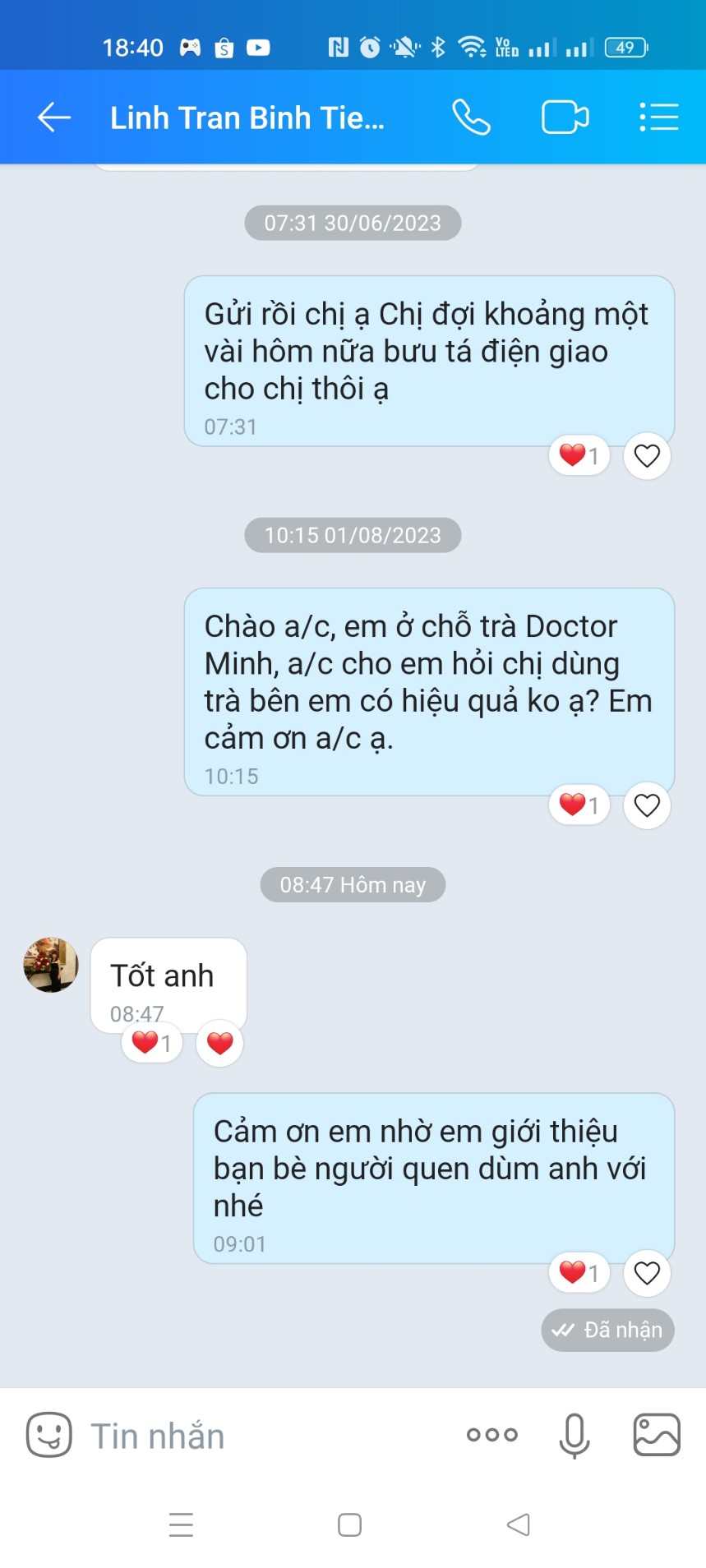706x1568 pixels.
Task: Go back to the chat list
Action: (54, 118)
